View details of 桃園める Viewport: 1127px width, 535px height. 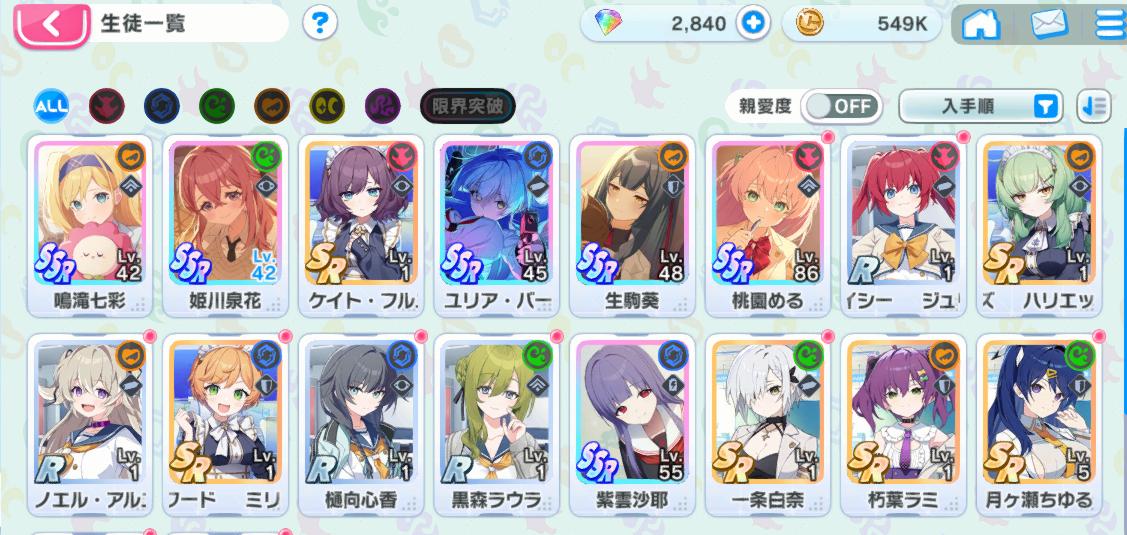click(768, 225)
